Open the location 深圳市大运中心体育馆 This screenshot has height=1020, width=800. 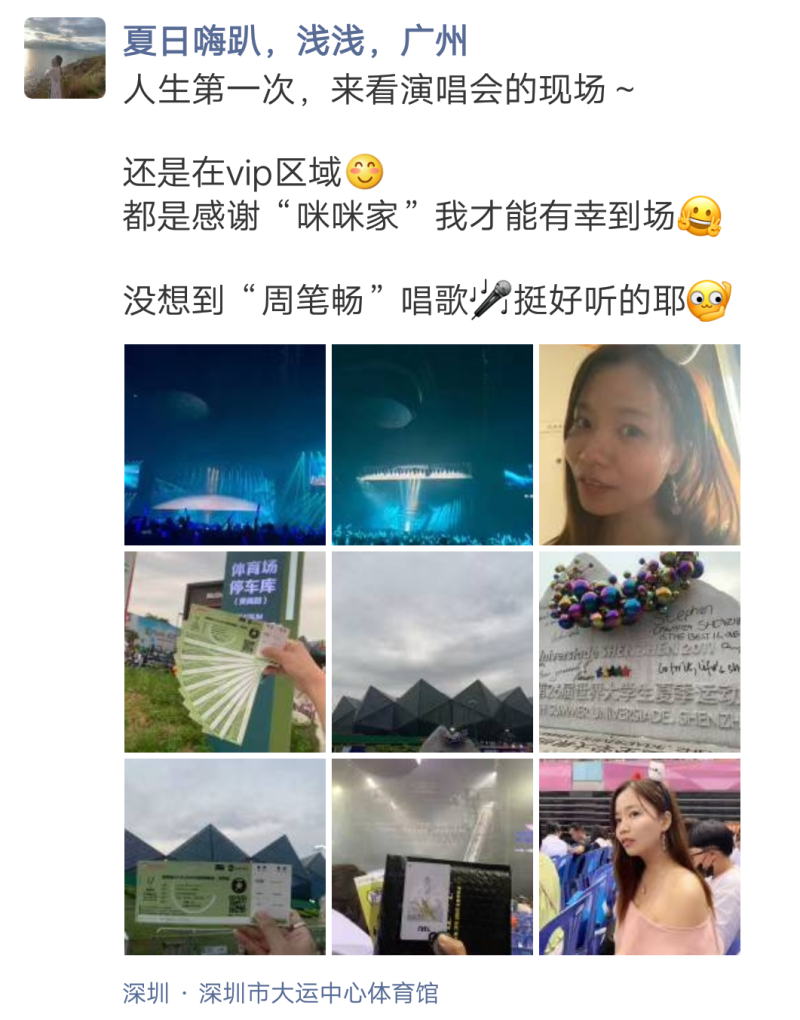[318, 993]
